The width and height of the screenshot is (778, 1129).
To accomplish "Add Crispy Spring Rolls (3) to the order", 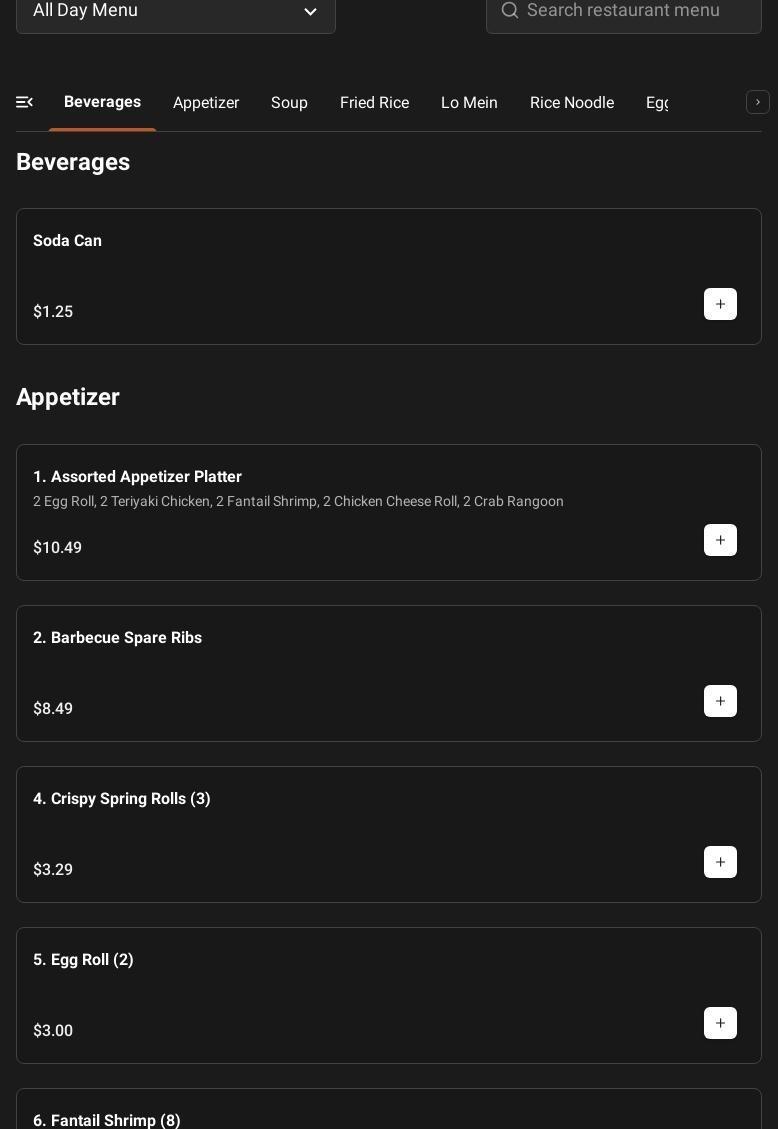I will point(720,862).
